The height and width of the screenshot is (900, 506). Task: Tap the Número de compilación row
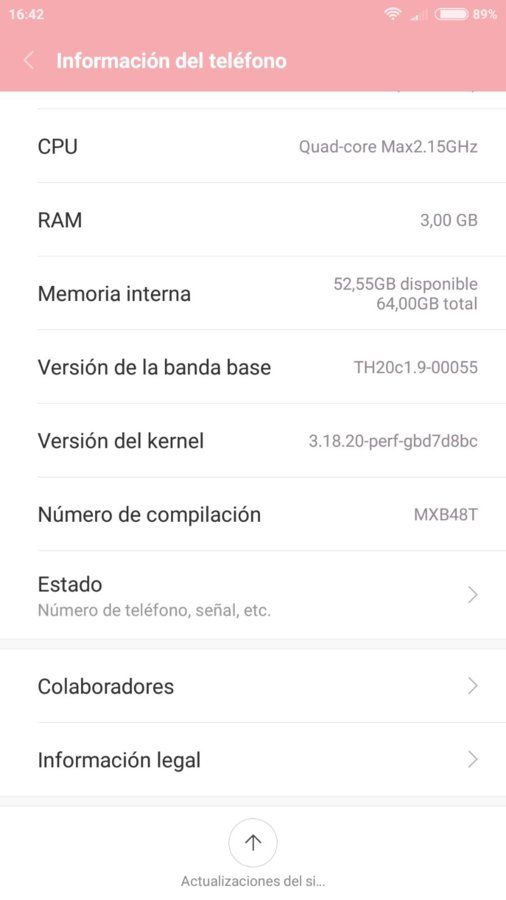pos(253,514)
